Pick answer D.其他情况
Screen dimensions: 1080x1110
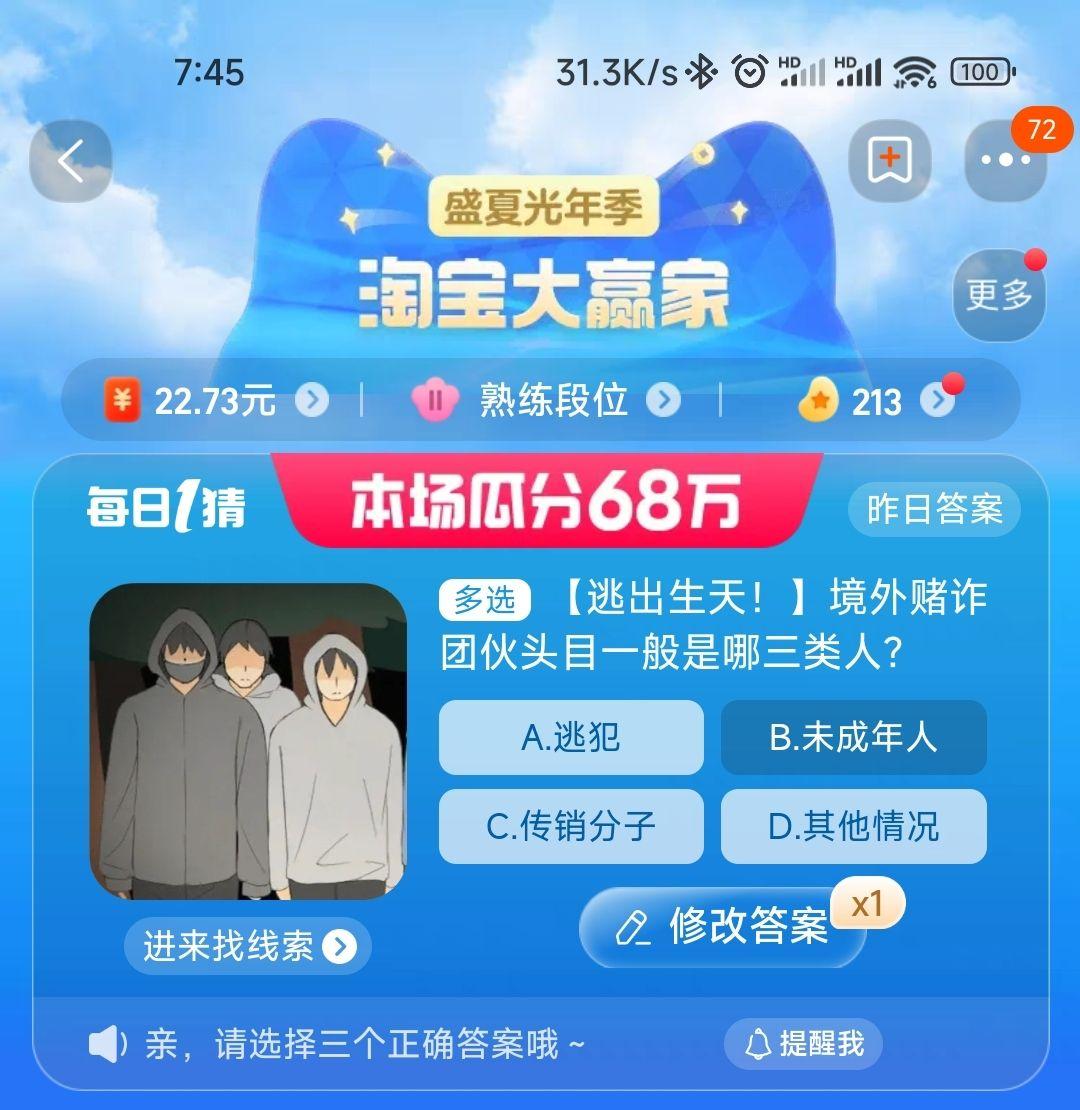pyautogui.click(x=854, y=826)
